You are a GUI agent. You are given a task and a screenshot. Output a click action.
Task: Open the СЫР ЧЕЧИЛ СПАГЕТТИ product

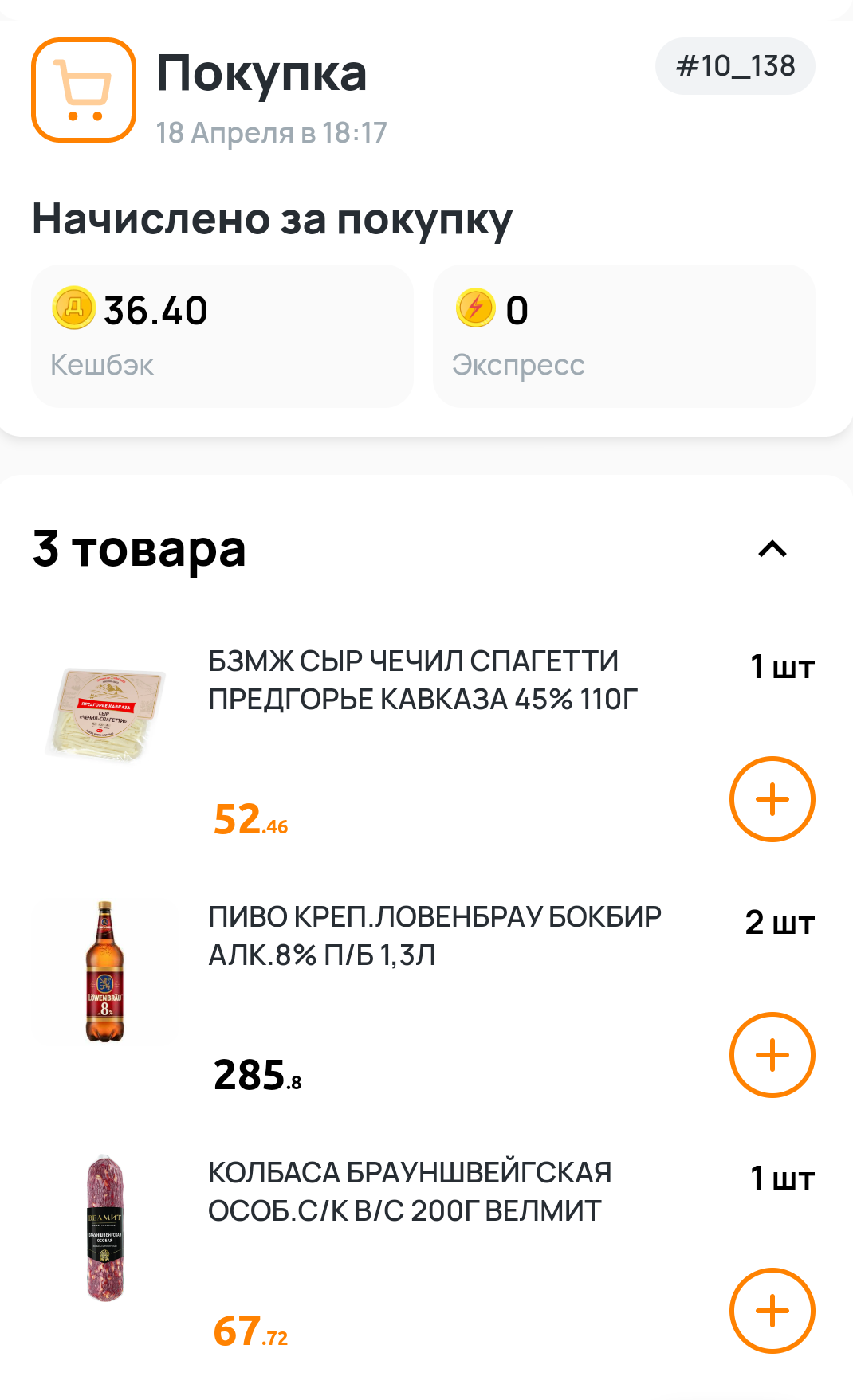pos(423,680)
